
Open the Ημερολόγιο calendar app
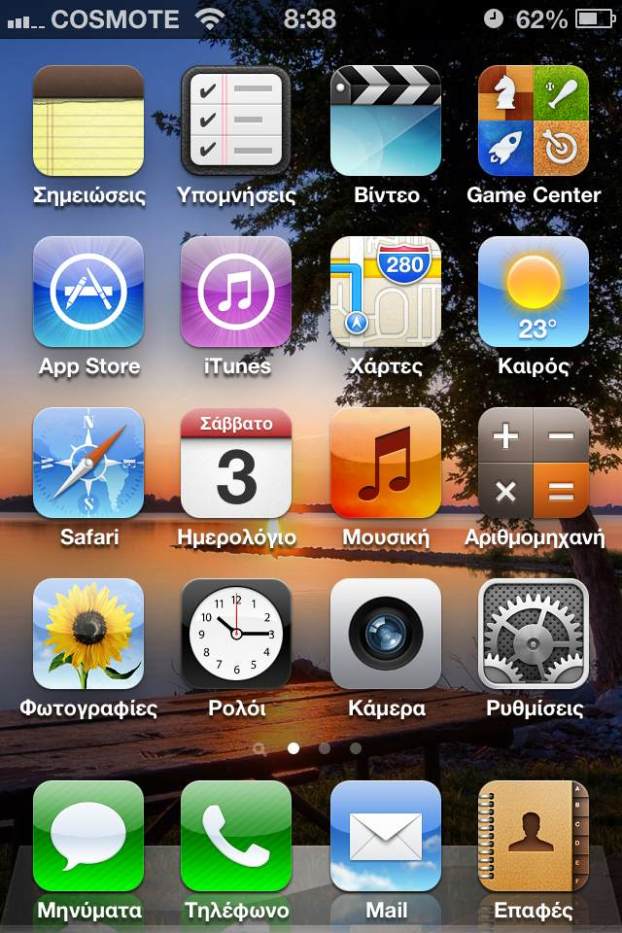(x=236, y=463)
